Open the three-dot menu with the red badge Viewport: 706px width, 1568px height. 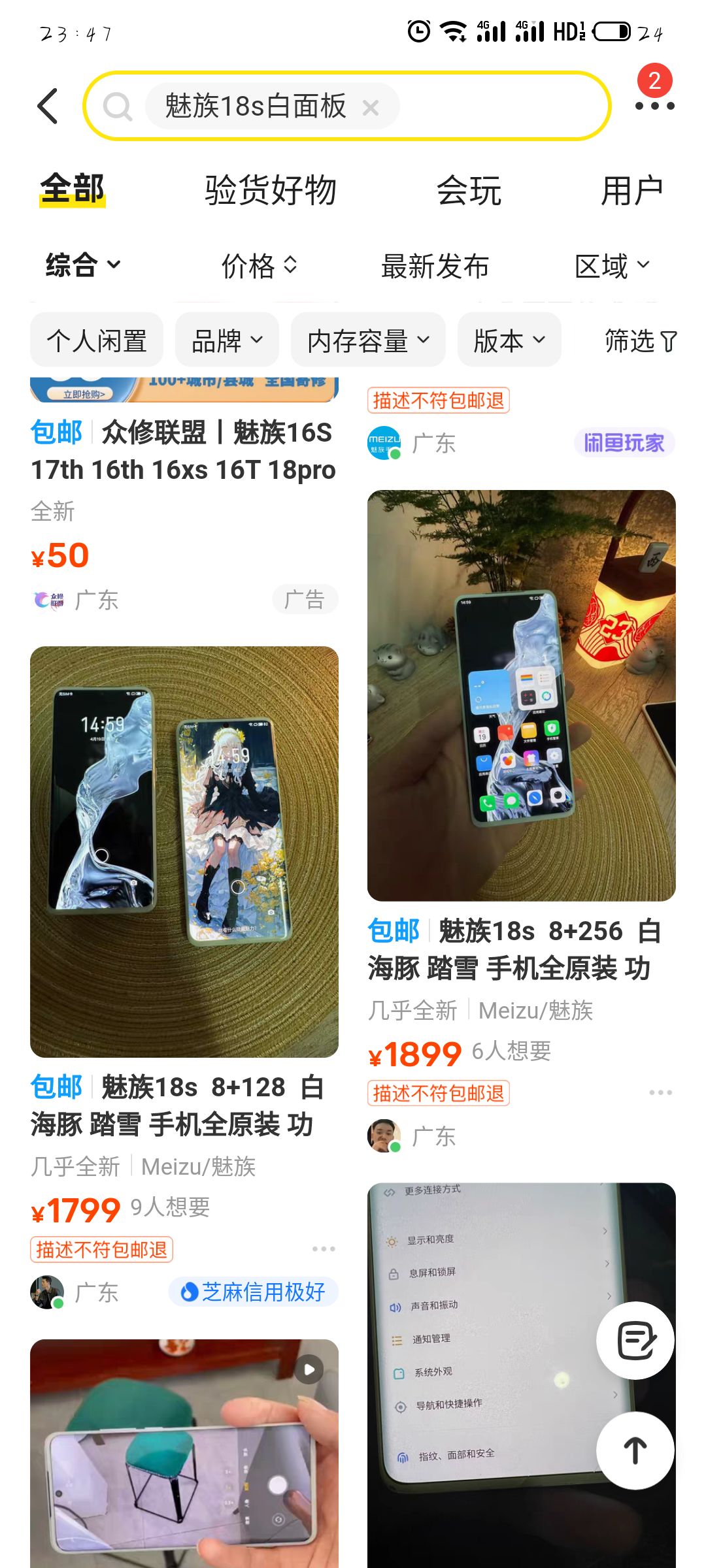coord(654,105)
